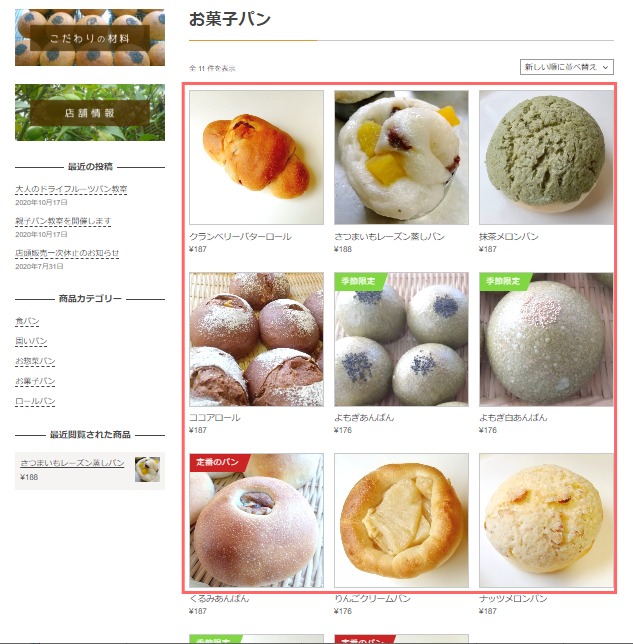The image size is (633, 644).
Task: Select the ロールパン category
Action: 35,401
